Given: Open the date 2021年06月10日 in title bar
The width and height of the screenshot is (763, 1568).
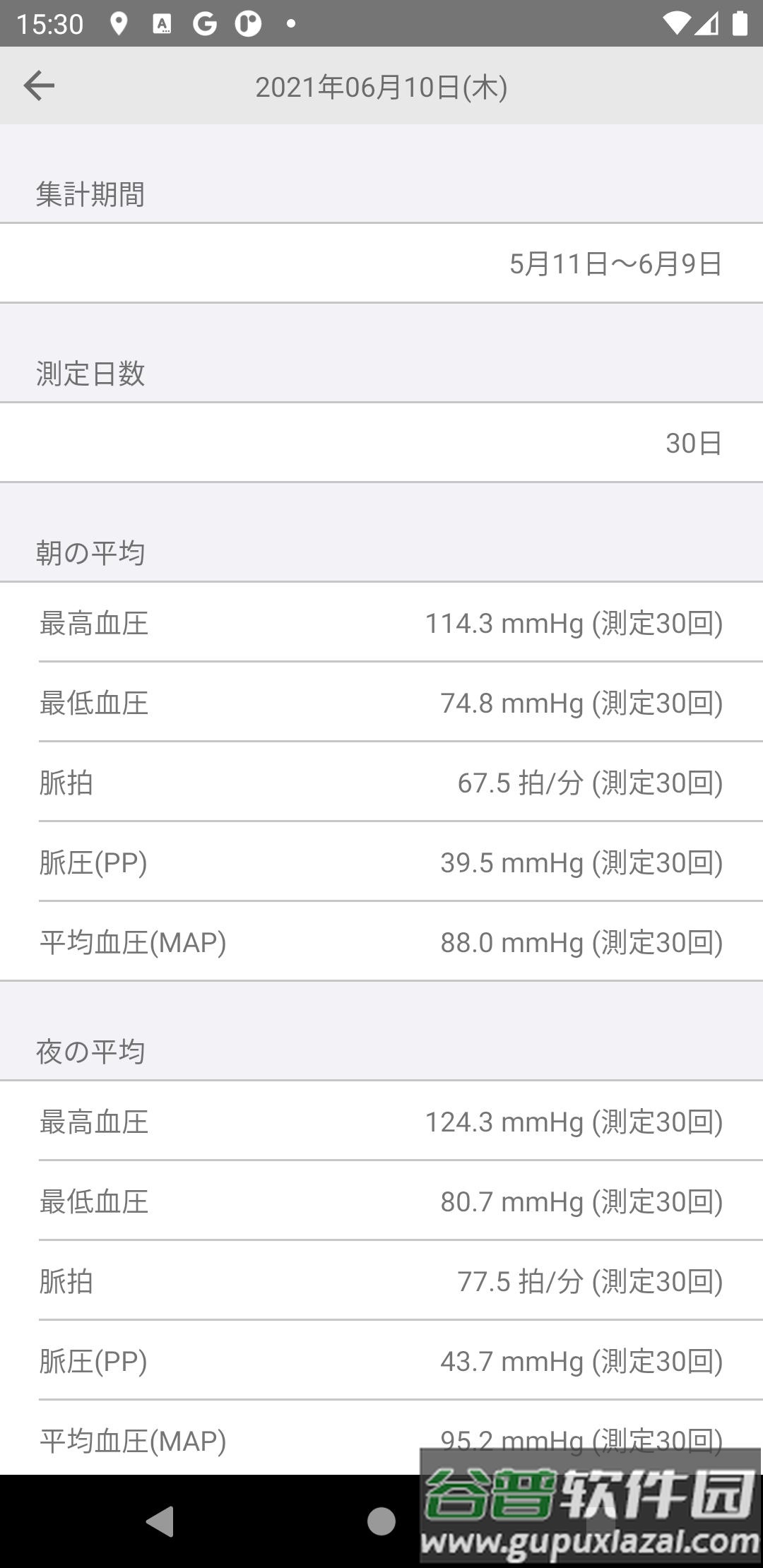Looking at the screenshot, I should (x=381, y=85).
